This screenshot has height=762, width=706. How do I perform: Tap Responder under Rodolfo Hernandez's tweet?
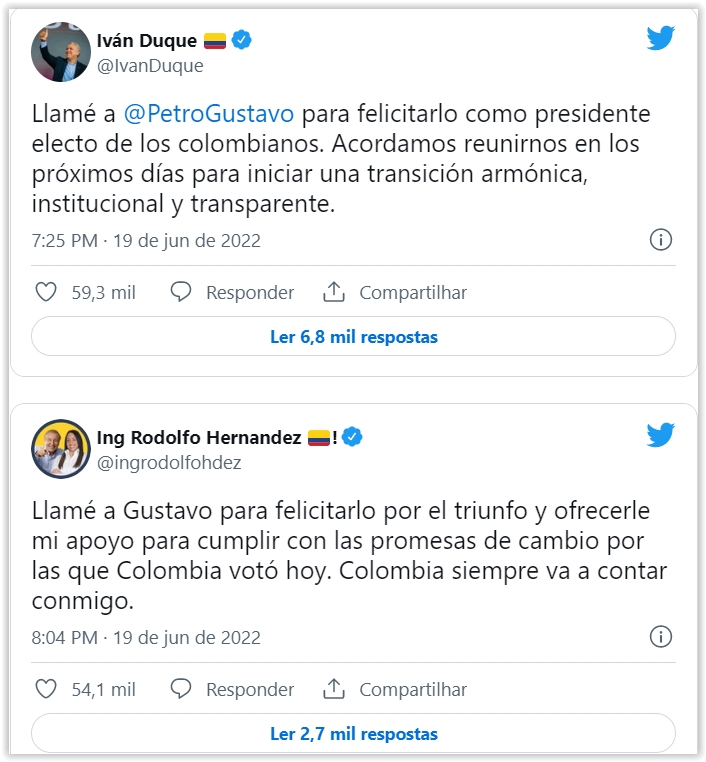[x=232, y=689]
